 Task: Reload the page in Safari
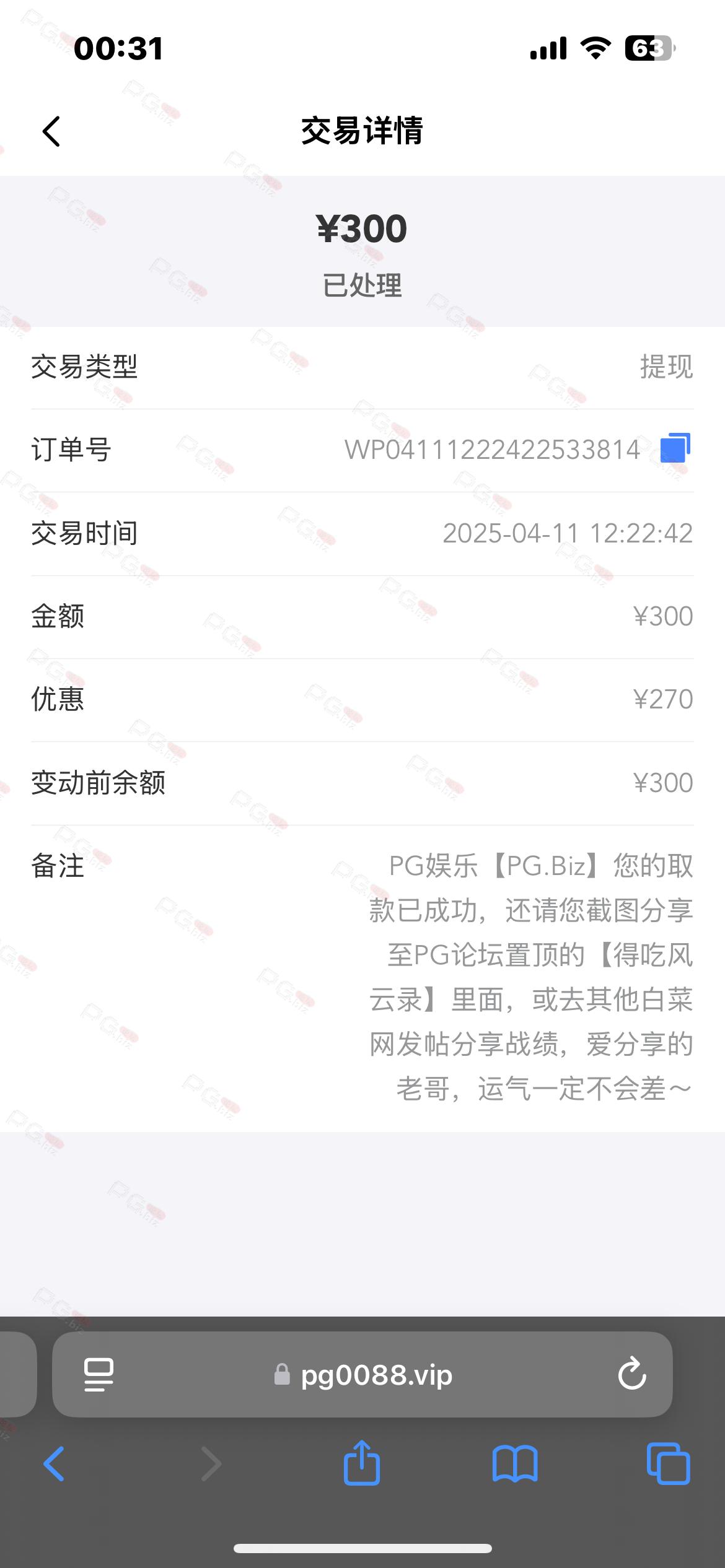pyautogui.click(x=631, y=1374)
